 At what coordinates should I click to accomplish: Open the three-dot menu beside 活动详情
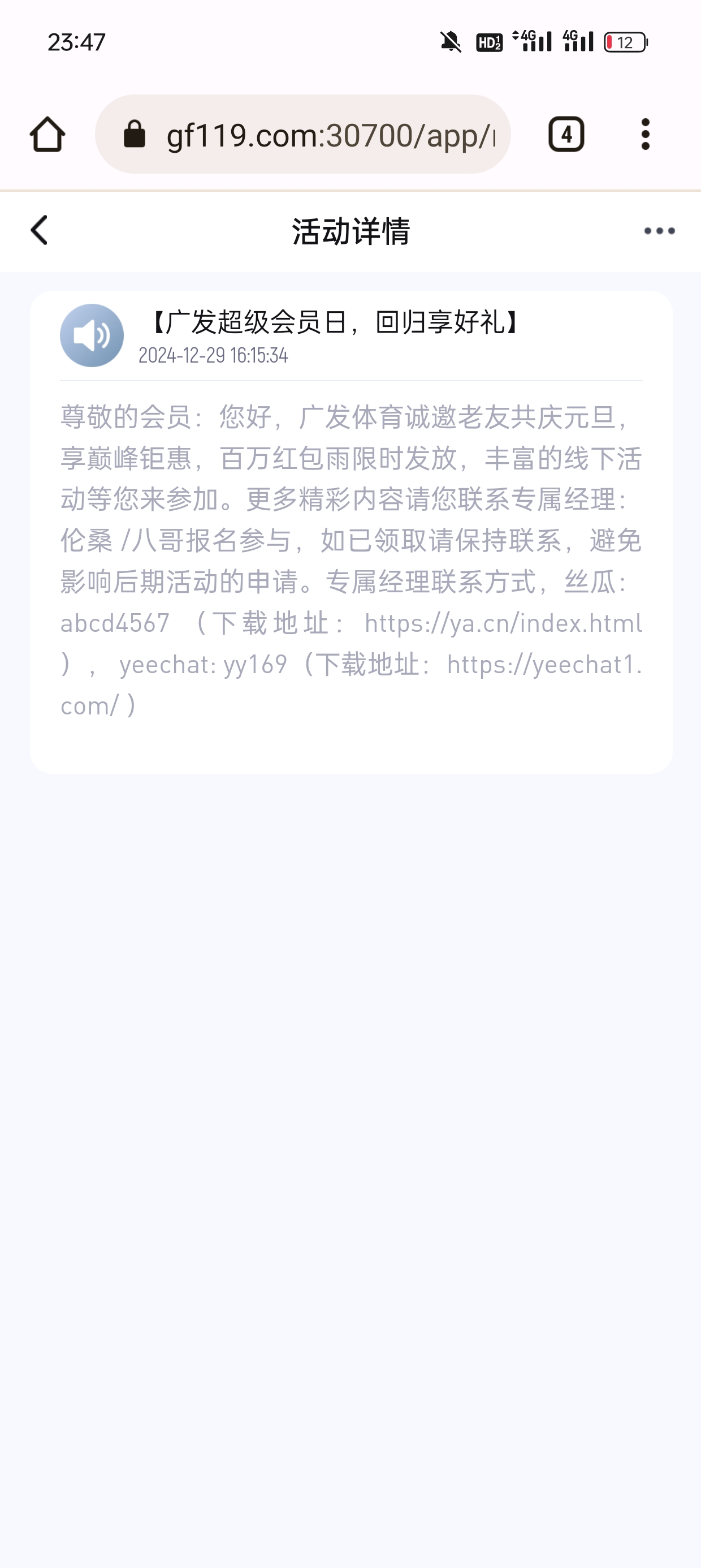pyautogui.click(x=659, y=231)
